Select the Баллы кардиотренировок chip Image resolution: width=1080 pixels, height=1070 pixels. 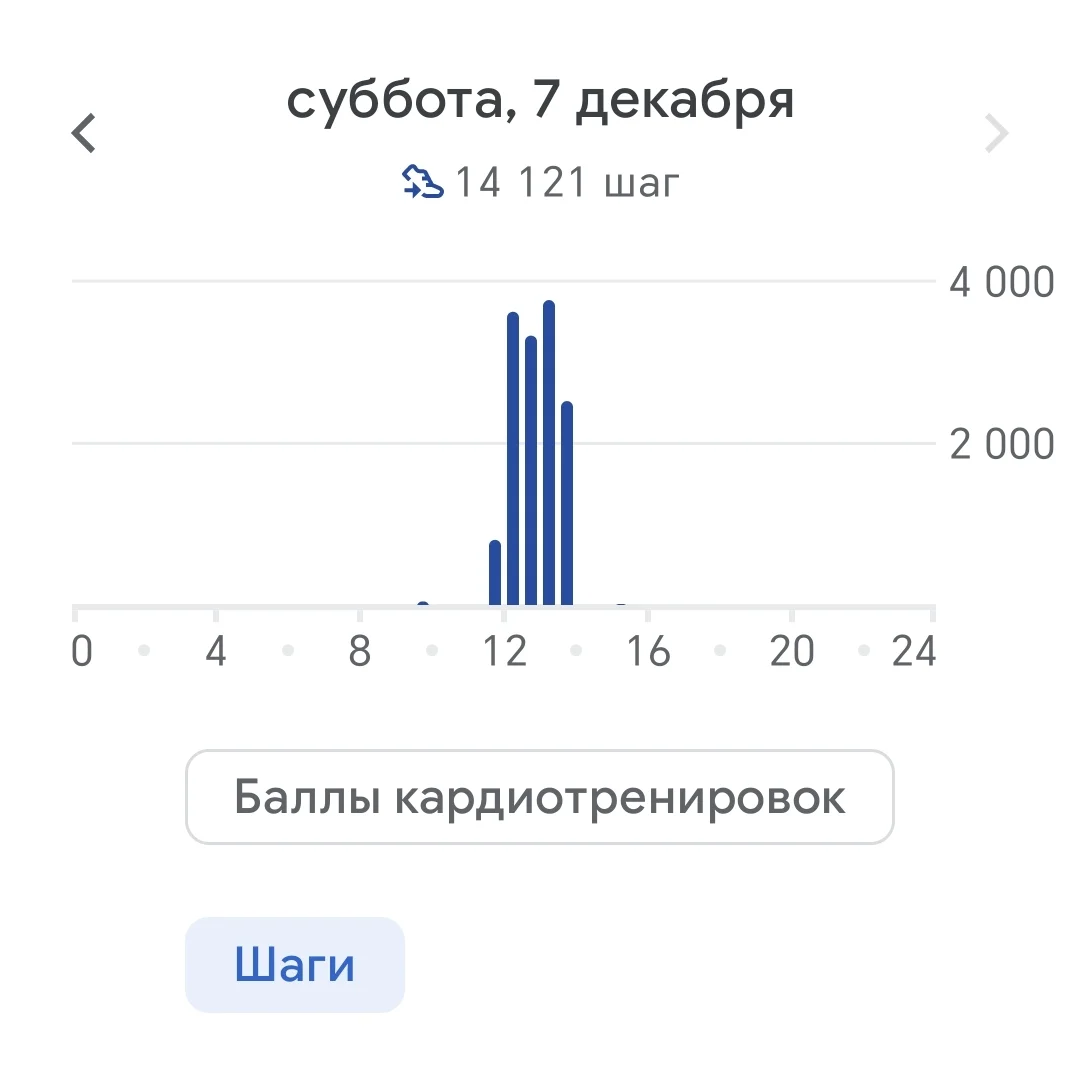click(539, 797)
